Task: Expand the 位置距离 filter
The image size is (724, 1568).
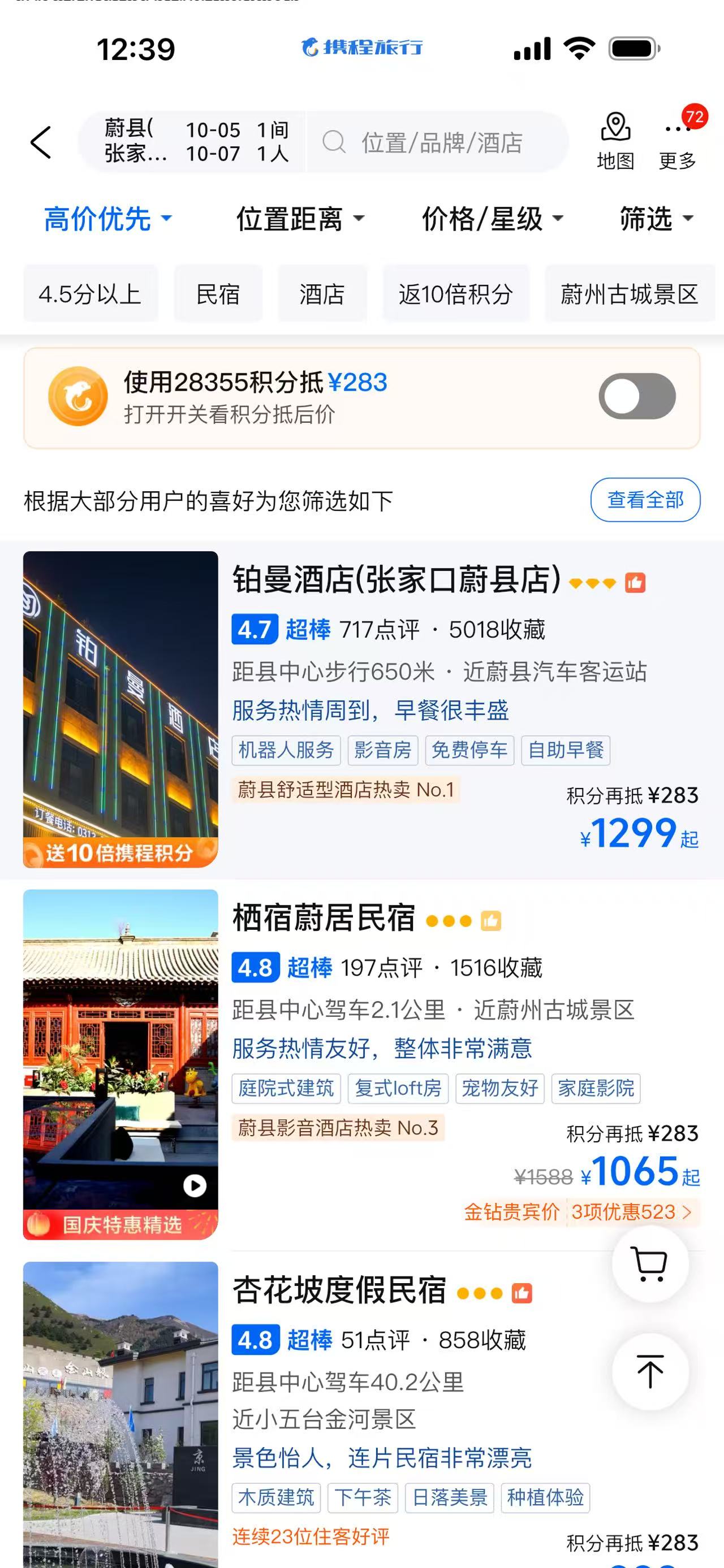Action: point(300,219)
